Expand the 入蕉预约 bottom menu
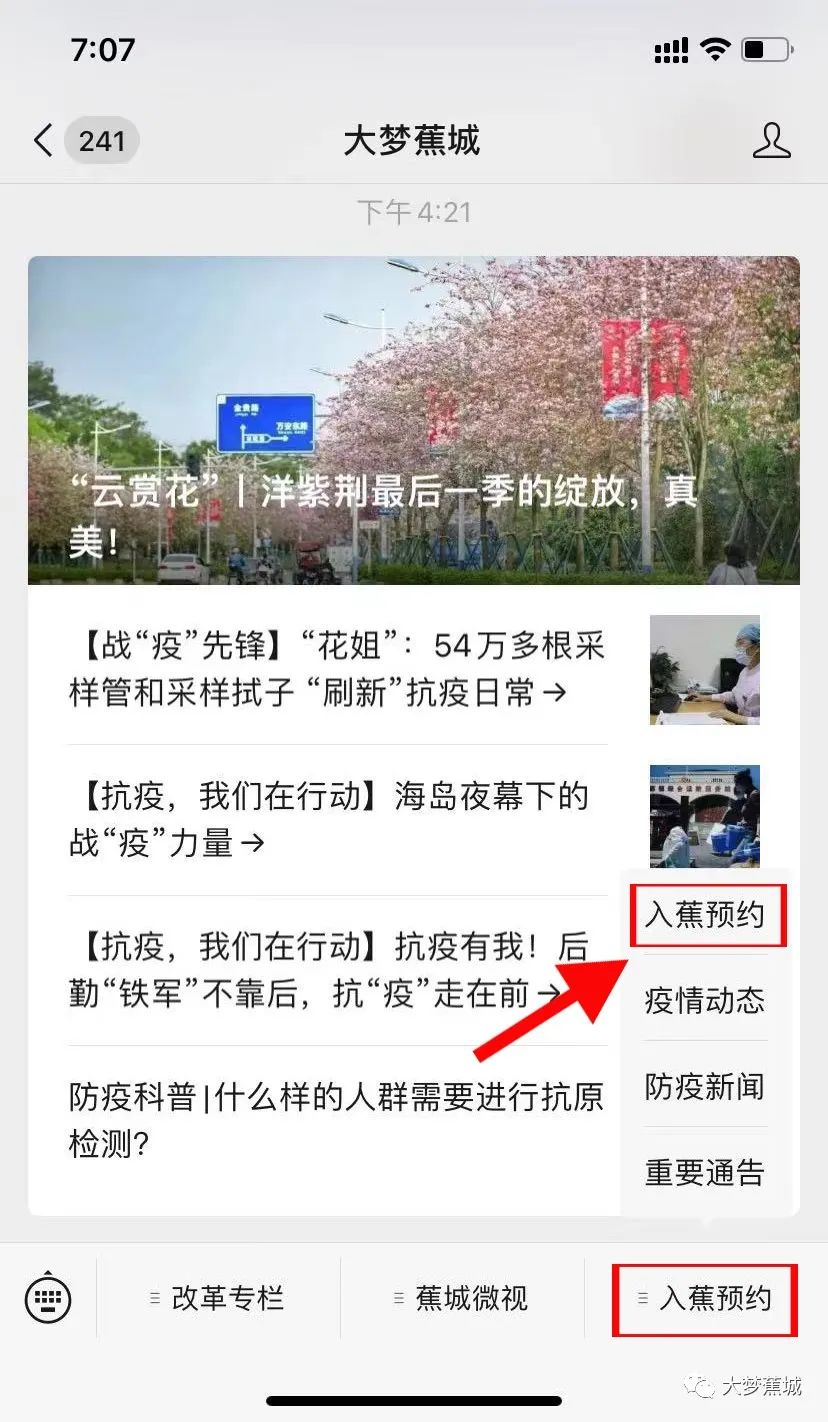 (x=705, y=1298)
